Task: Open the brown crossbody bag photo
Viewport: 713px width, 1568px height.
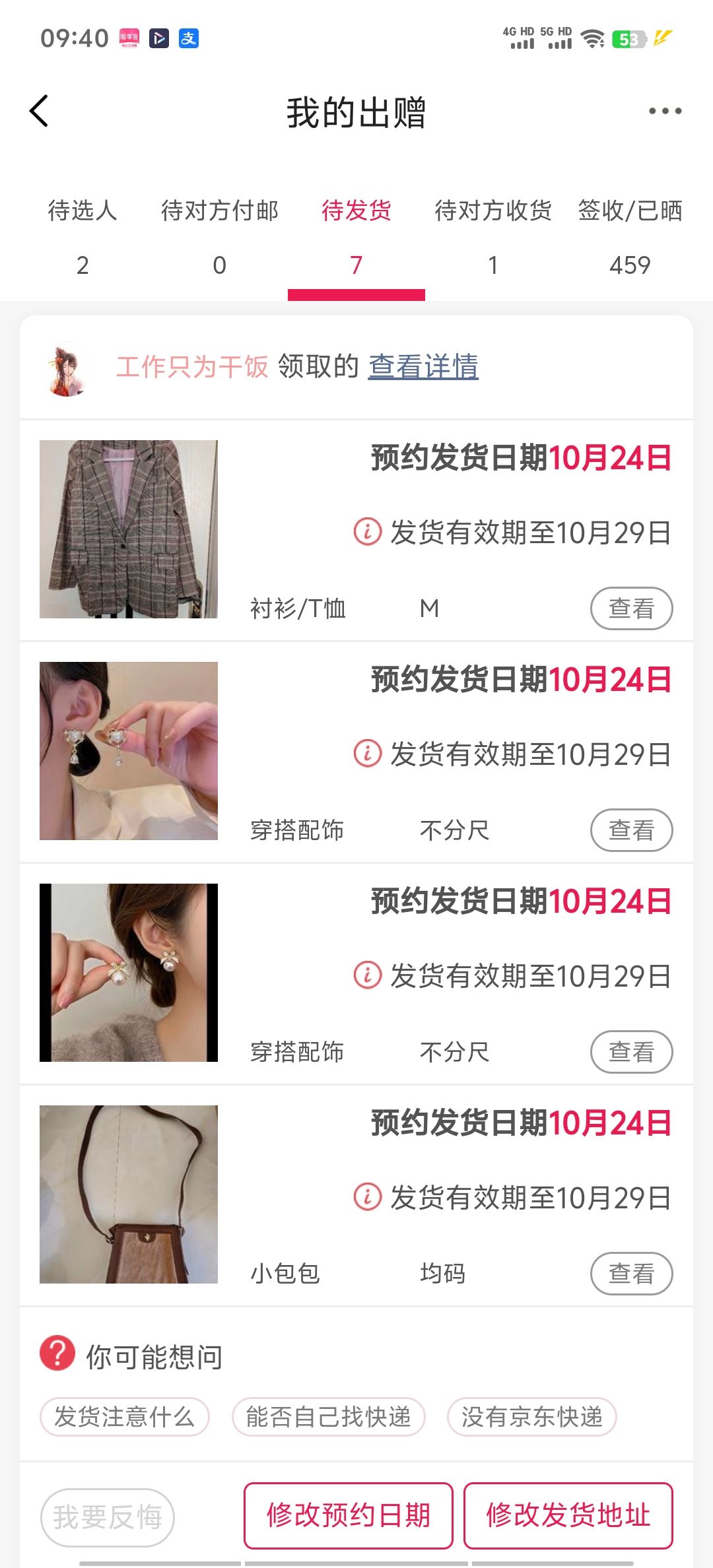Action: (129, 1194)
